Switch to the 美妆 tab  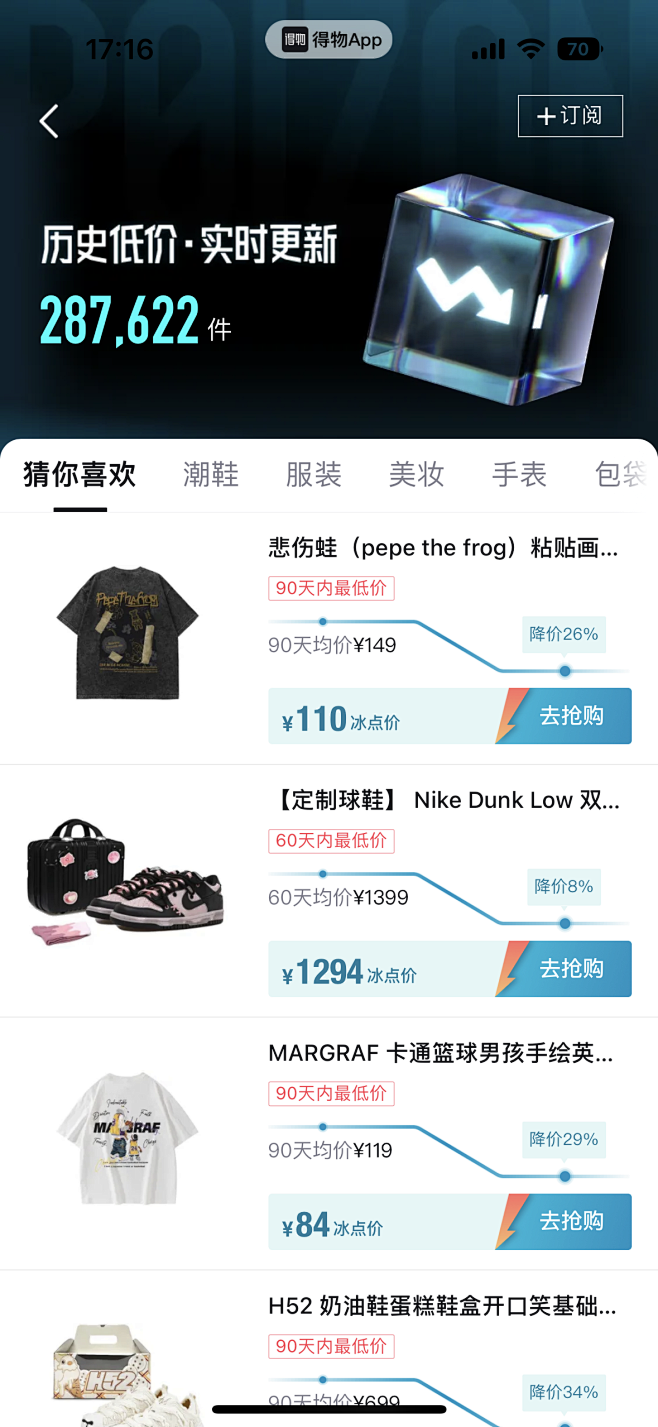pos(416,474)
